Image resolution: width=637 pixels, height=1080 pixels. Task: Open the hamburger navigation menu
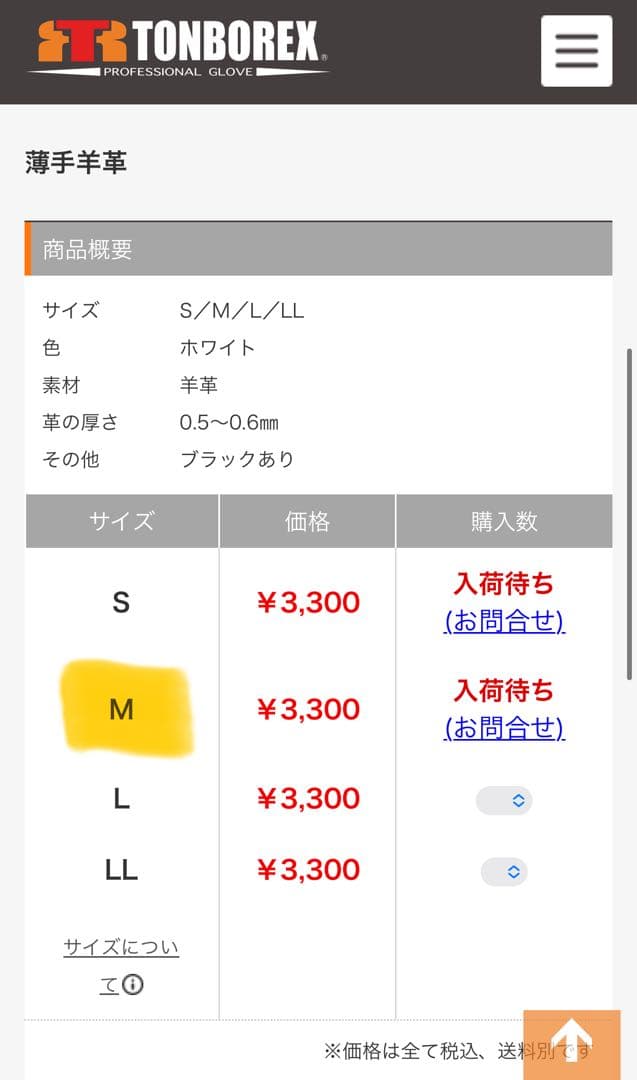pos(576,51)
